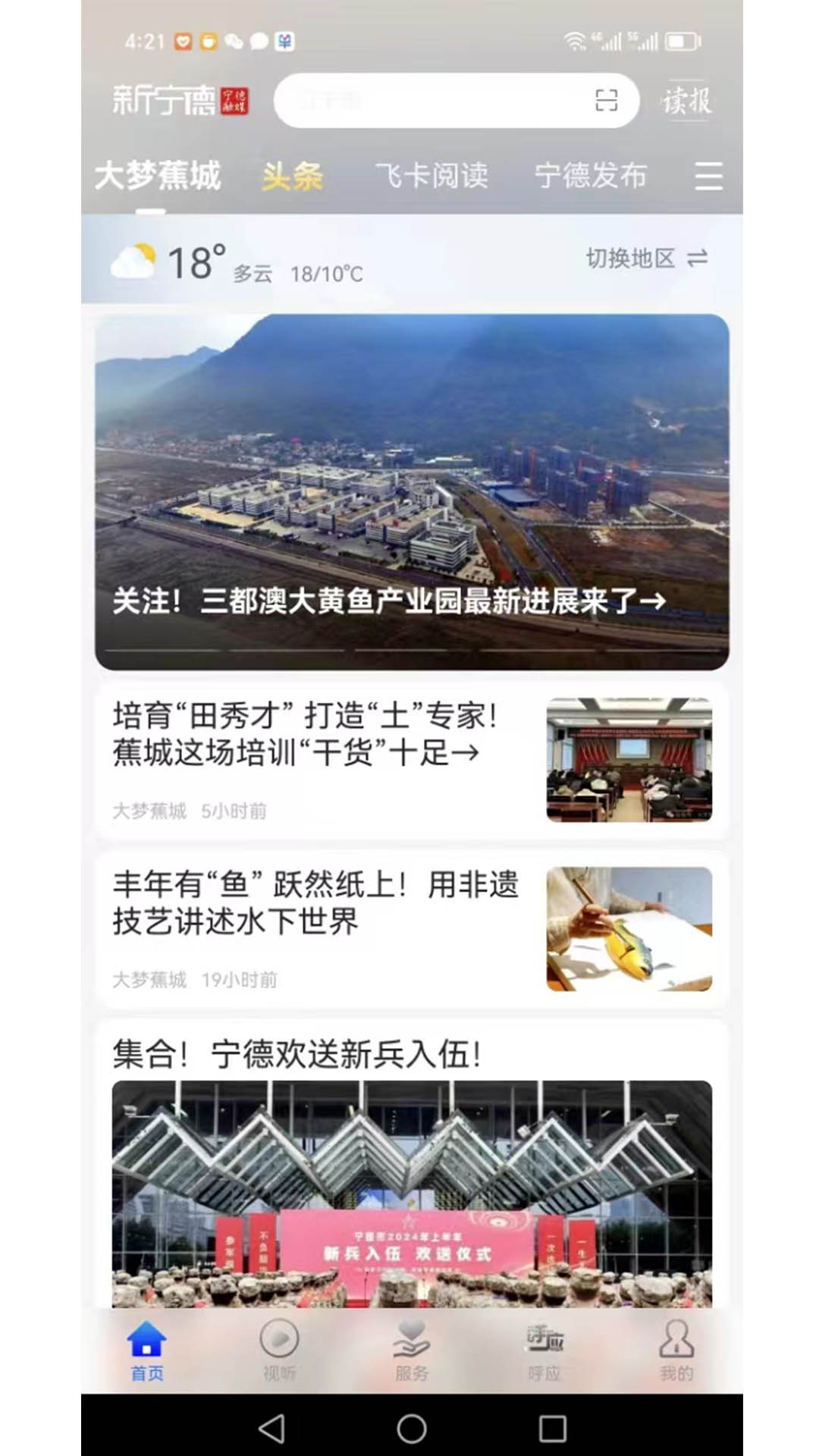819x1456 pixels.
Task: Go to the 我的 profile tab
Action: click(x=676, y=1351)
